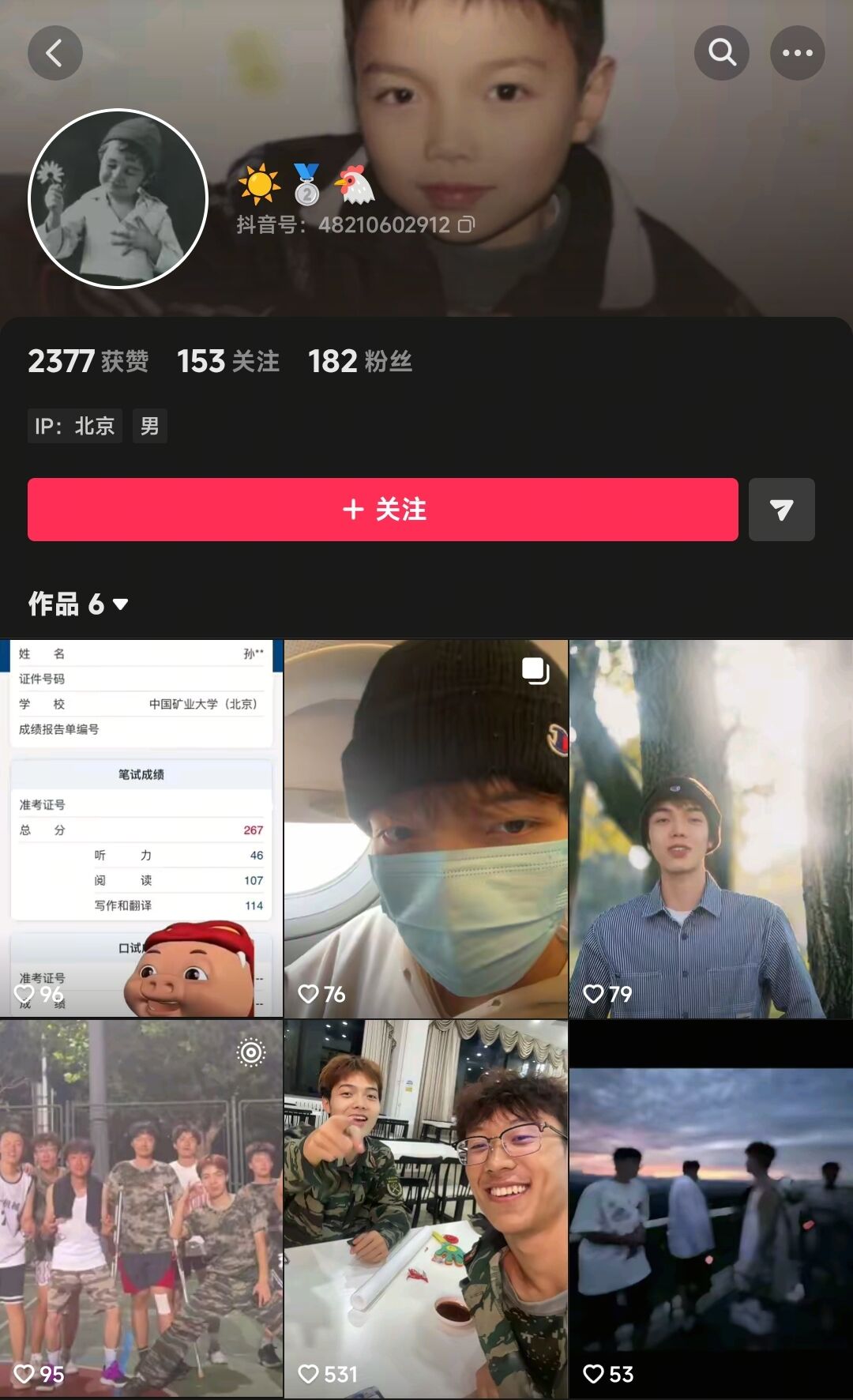Open the sunset video with 53 likes
853x1400 pixels.
click(x=711, y=1209)
